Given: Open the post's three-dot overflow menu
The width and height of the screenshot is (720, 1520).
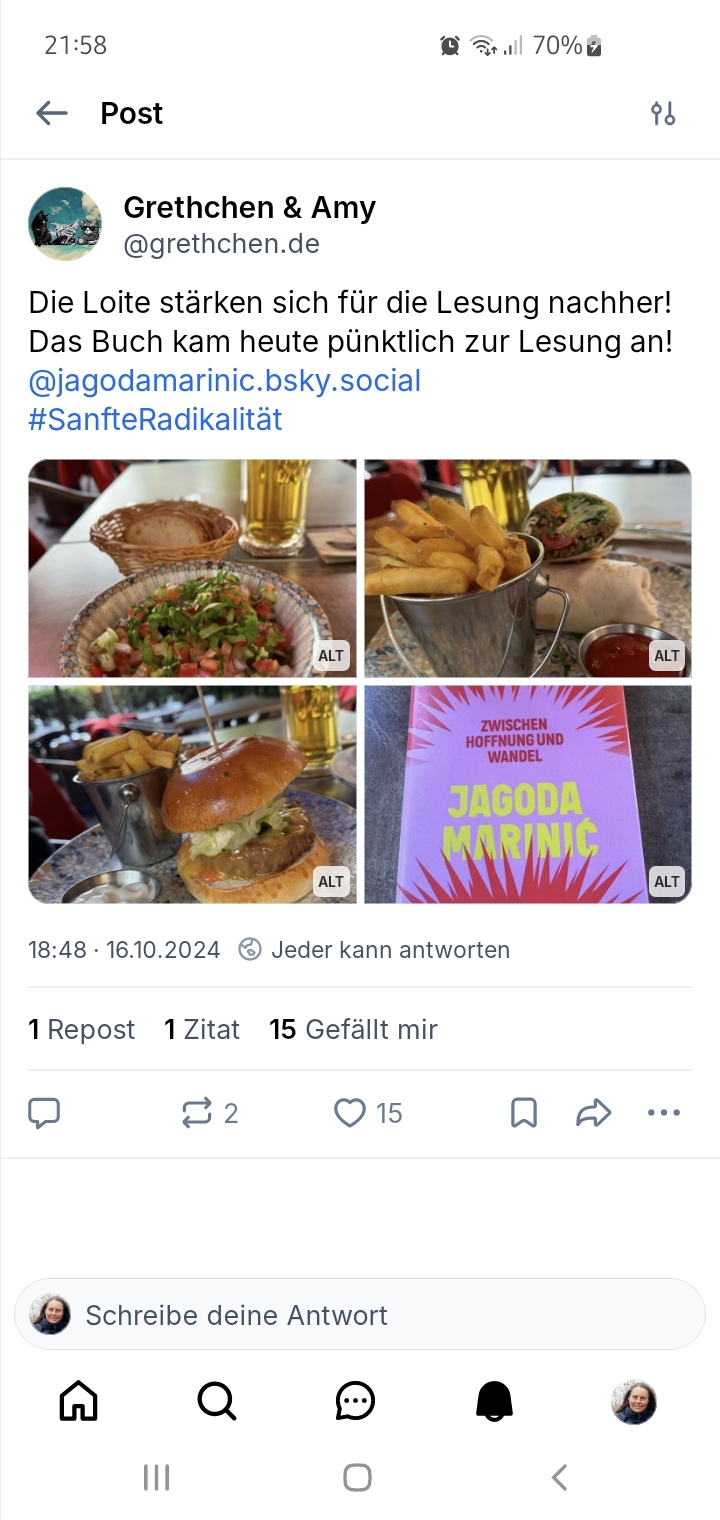Looking at the screenshot, I should [x=664, y=1113].
